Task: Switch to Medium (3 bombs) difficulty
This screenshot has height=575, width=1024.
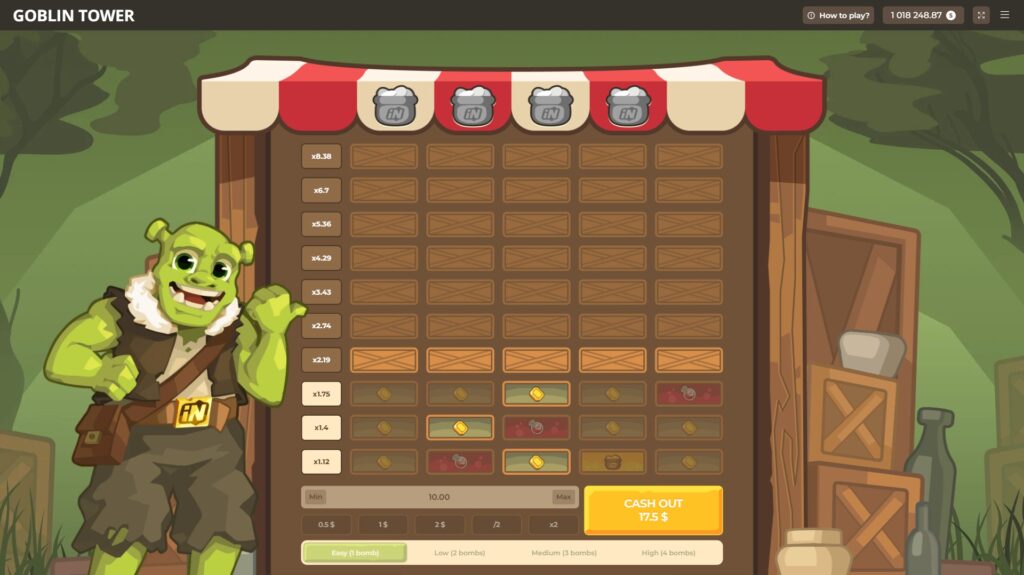Action: (x=564, y=552)
